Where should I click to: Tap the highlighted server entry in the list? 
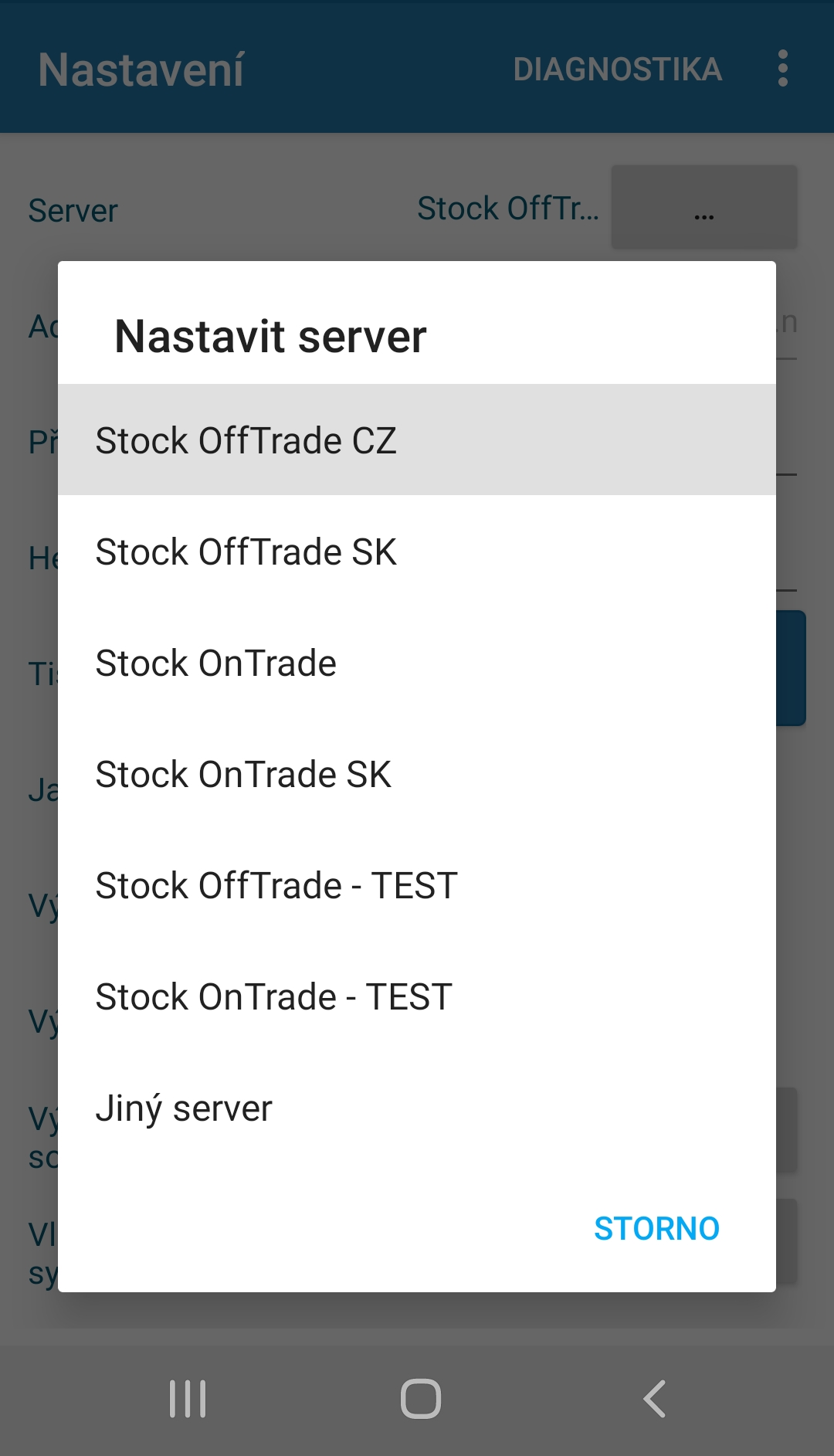coord(246,439)
